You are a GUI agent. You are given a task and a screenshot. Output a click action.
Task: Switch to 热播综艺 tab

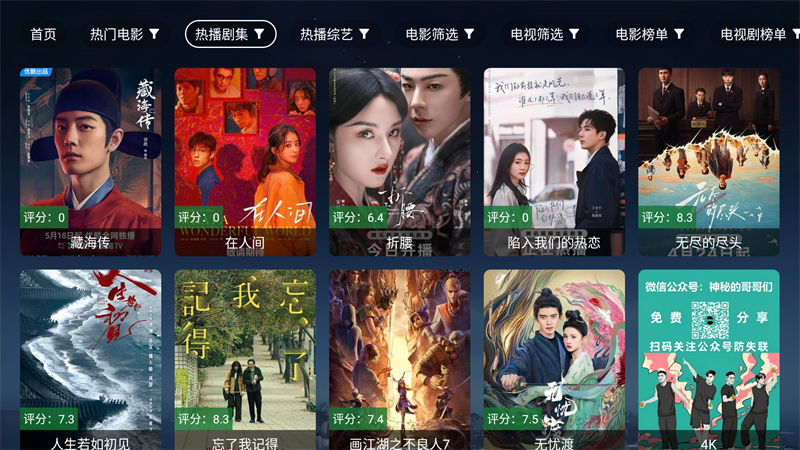335,34
